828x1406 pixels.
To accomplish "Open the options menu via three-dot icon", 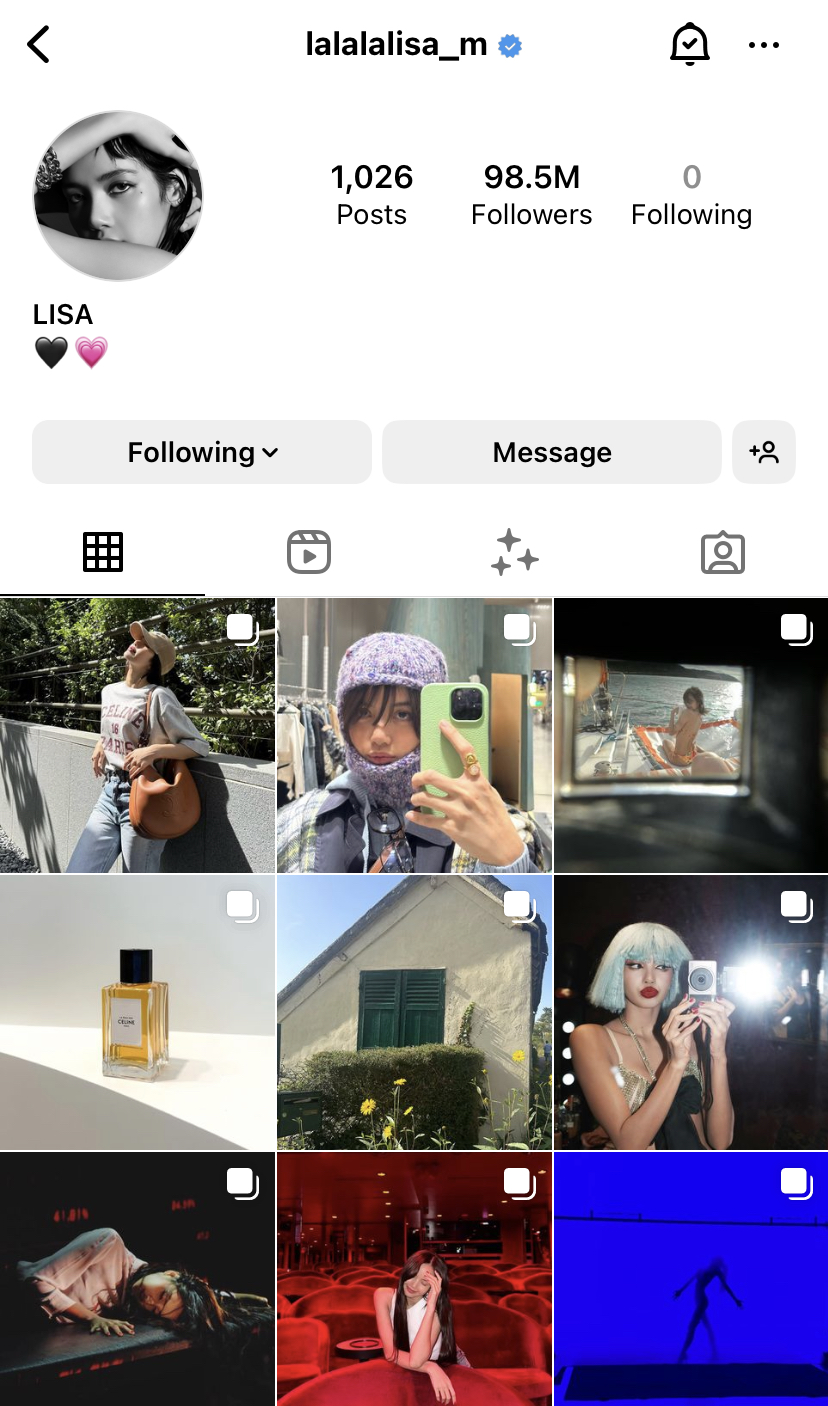I will 764,44.
